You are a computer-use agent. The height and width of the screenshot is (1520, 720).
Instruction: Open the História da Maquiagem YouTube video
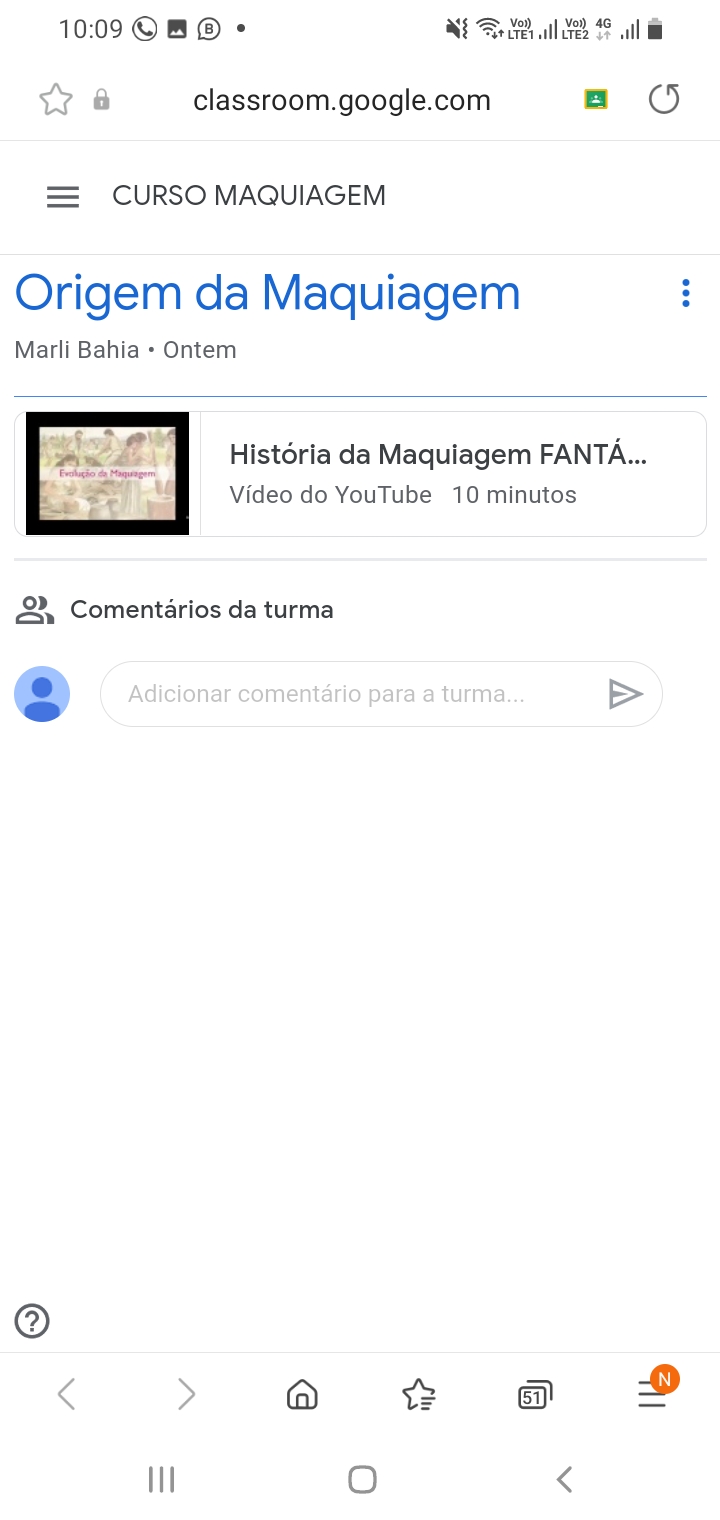coord(360,474)
